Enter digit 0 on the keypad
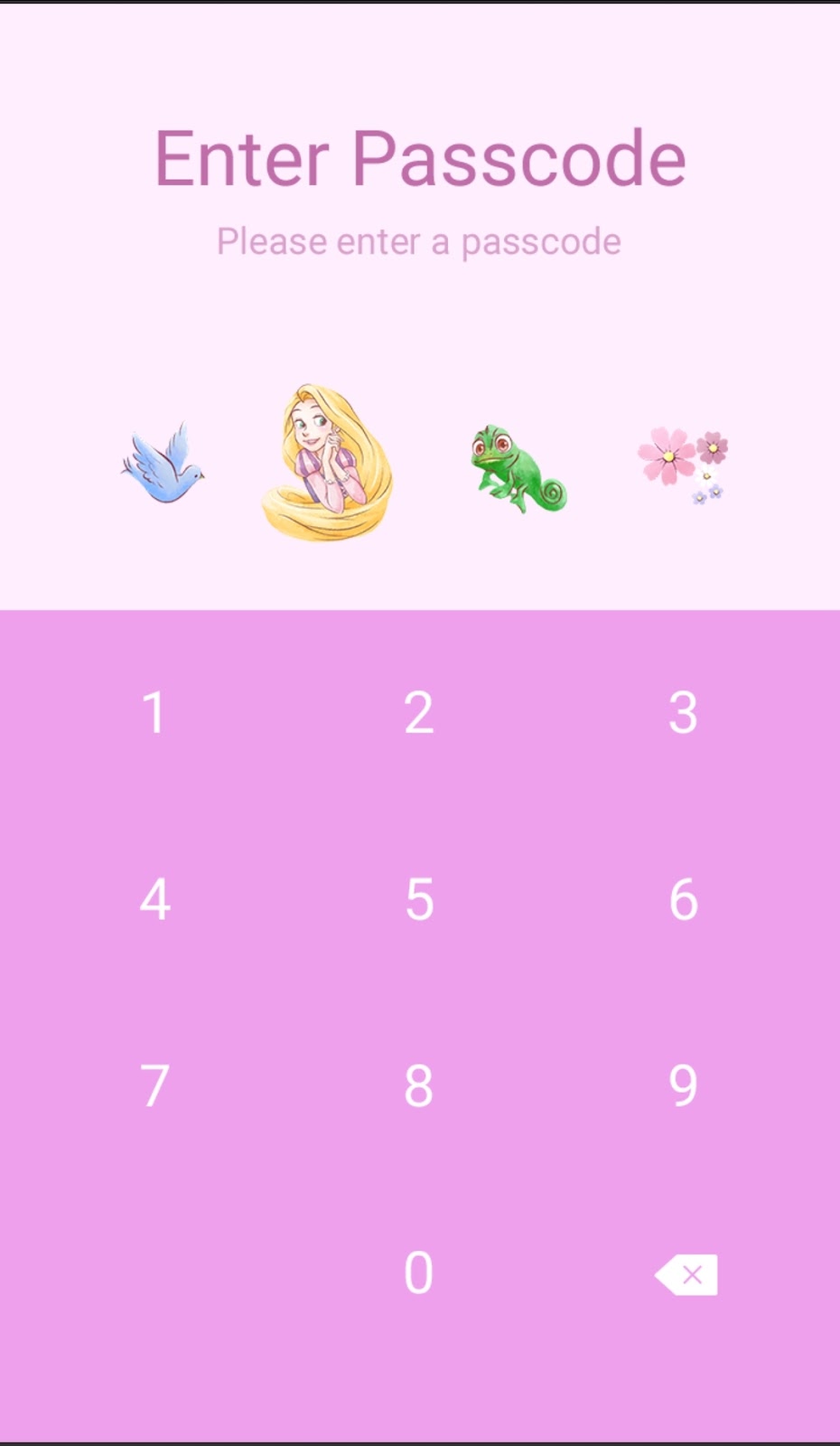This screenshot has height=1446, width=840. 419,1273
